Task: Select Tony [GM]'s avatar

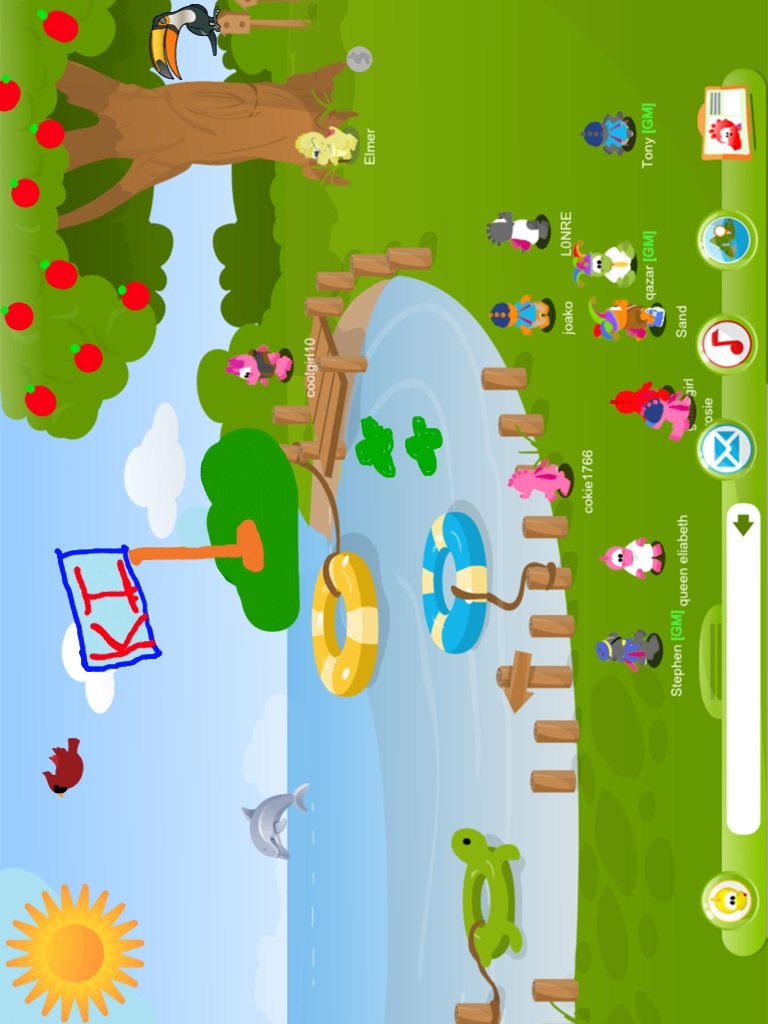Action: tap(610, 133)
